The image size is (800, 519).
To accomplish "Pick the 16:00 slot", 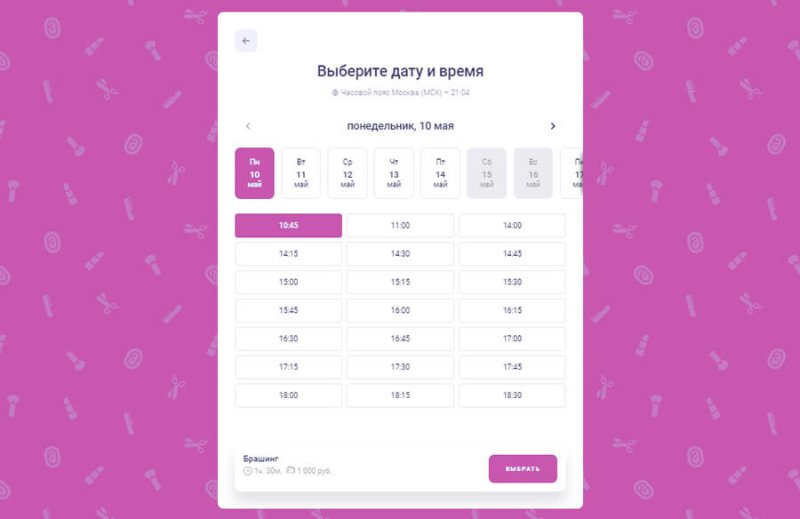I will click(400, 310).
